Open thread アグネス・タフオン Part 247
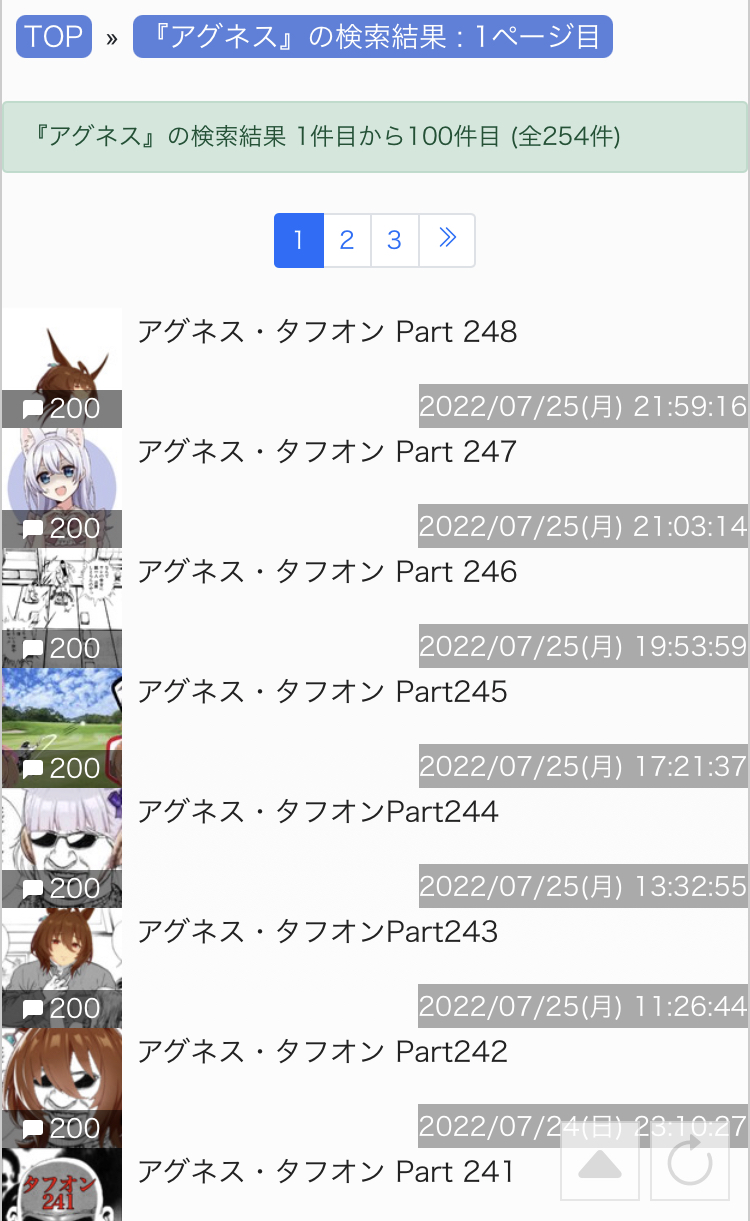This screenshot has width=750, height=1221. [x=327, y=452]
